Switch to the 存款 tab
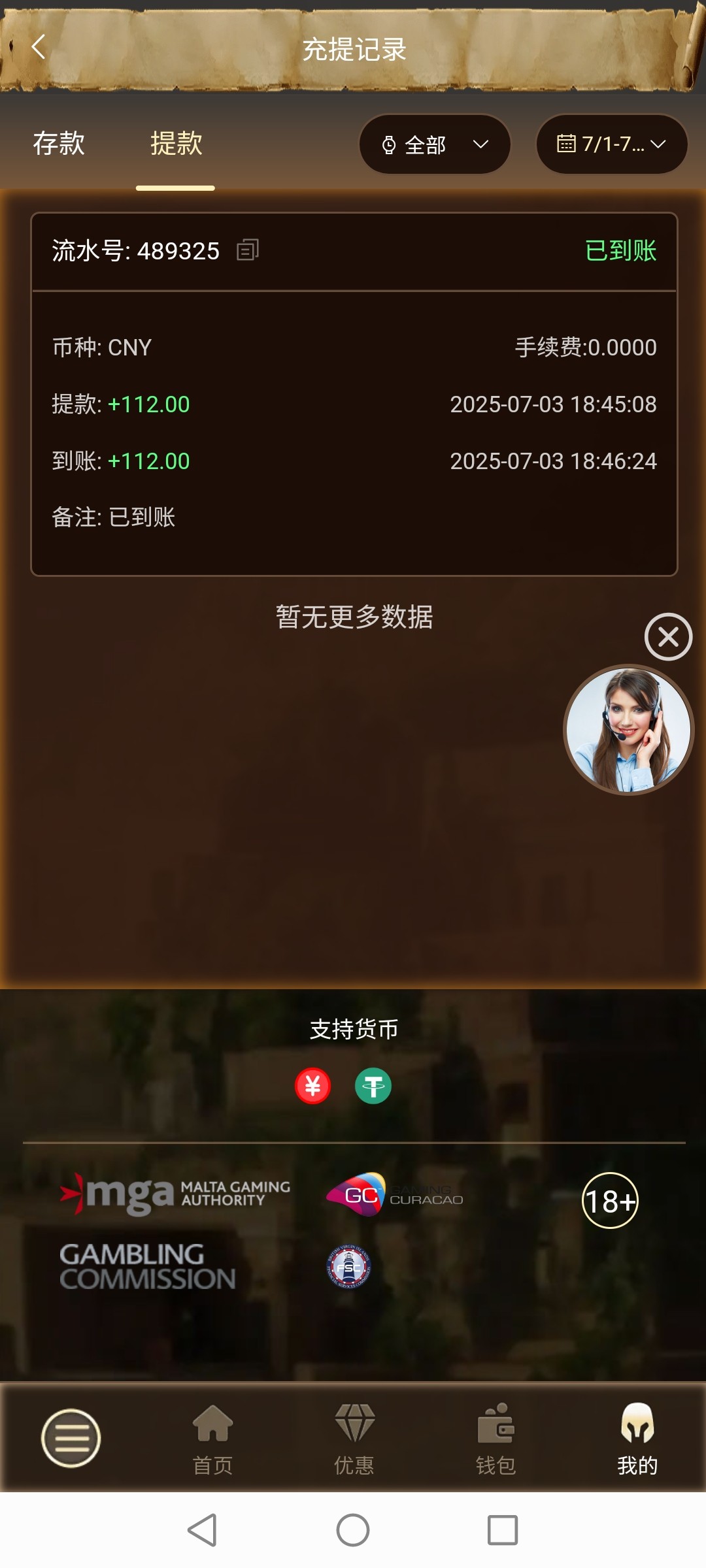Image resolution: width=706 pixels, height=1568 pixels. click(x=59, y=144)
